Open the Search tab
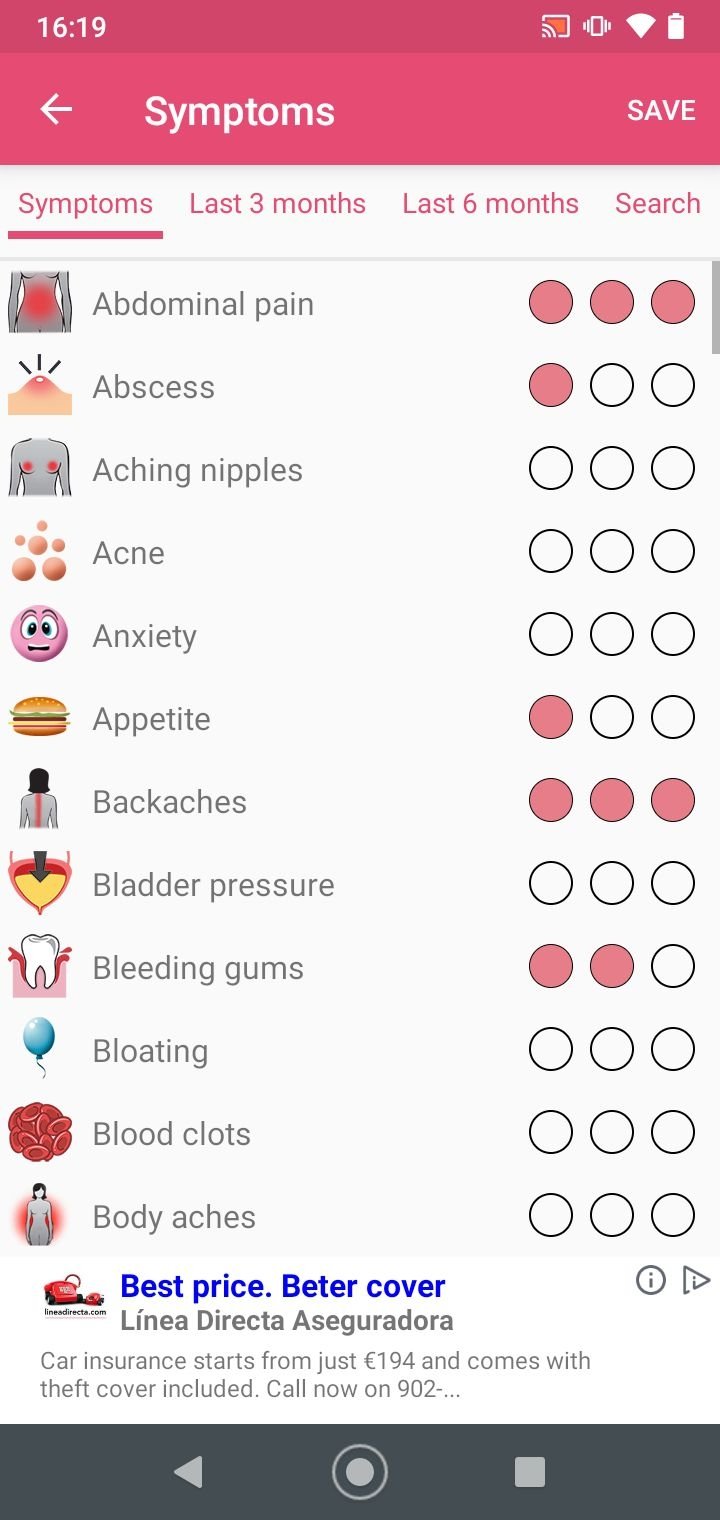This screenshot has width=720, height=1520. click(657, 204)
